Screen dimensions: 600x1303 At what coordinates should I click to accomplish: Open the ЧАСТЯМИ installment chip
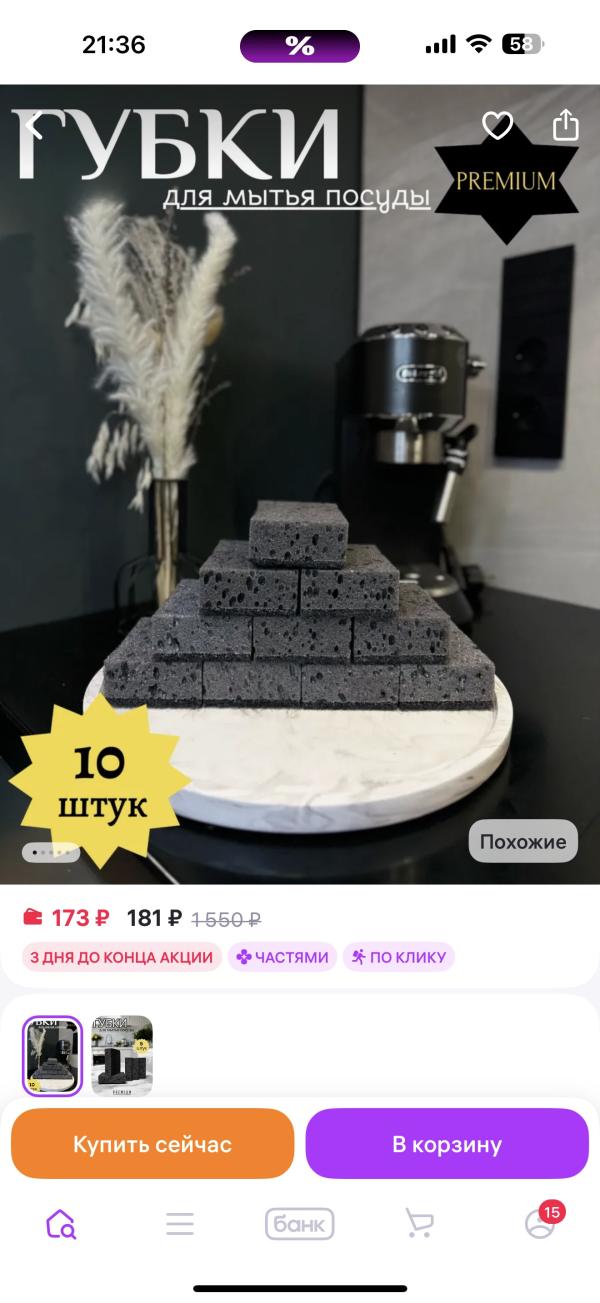point(282,957)
